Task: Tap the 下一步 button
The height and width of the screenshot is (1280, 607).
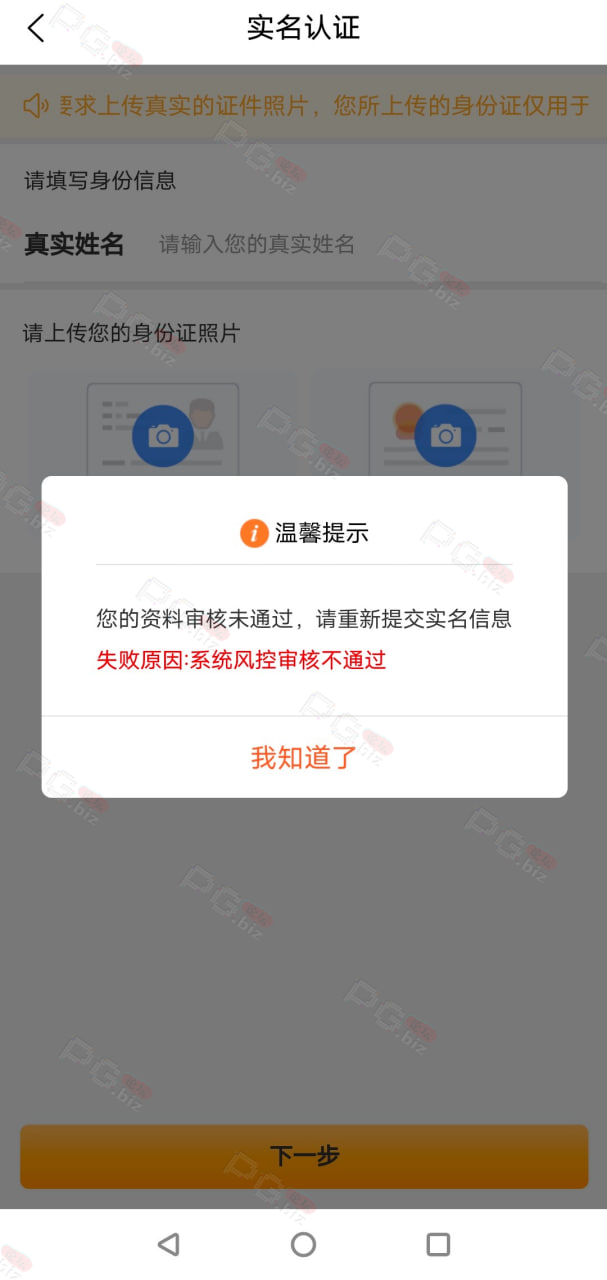Action: click(x=304, y=1156)
